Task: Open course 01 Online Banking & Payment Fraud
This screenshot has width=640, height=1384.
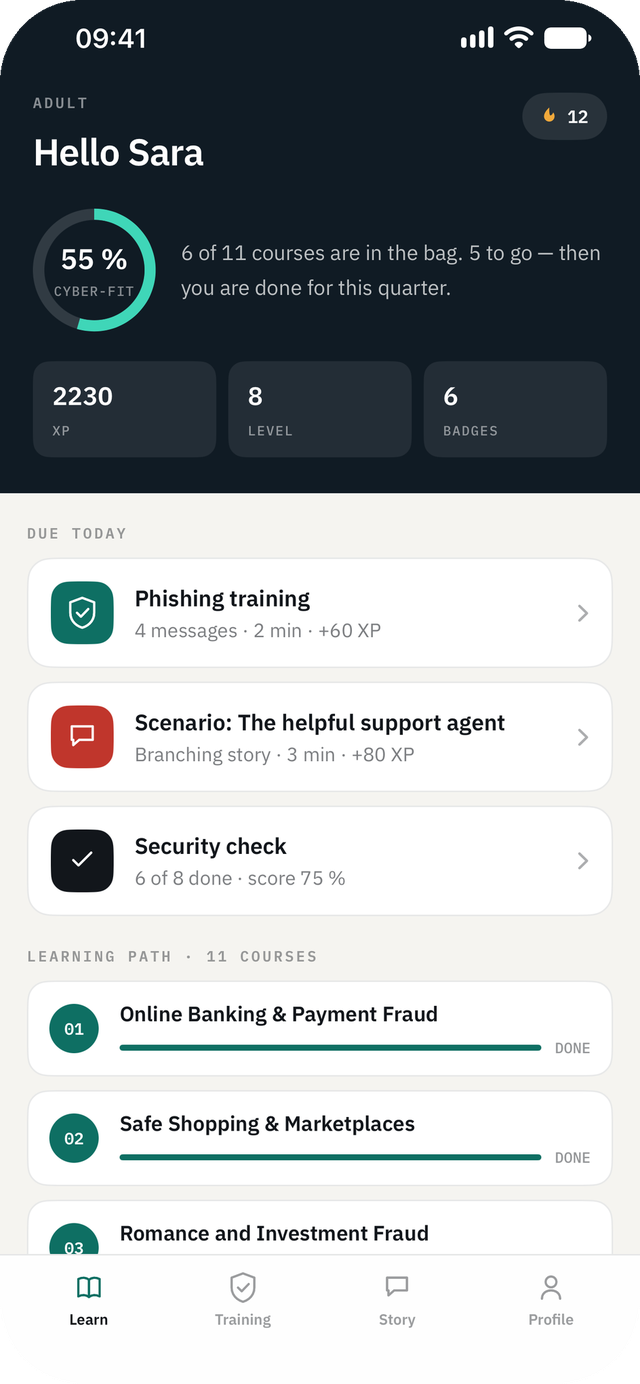Action: (320, 1029)
